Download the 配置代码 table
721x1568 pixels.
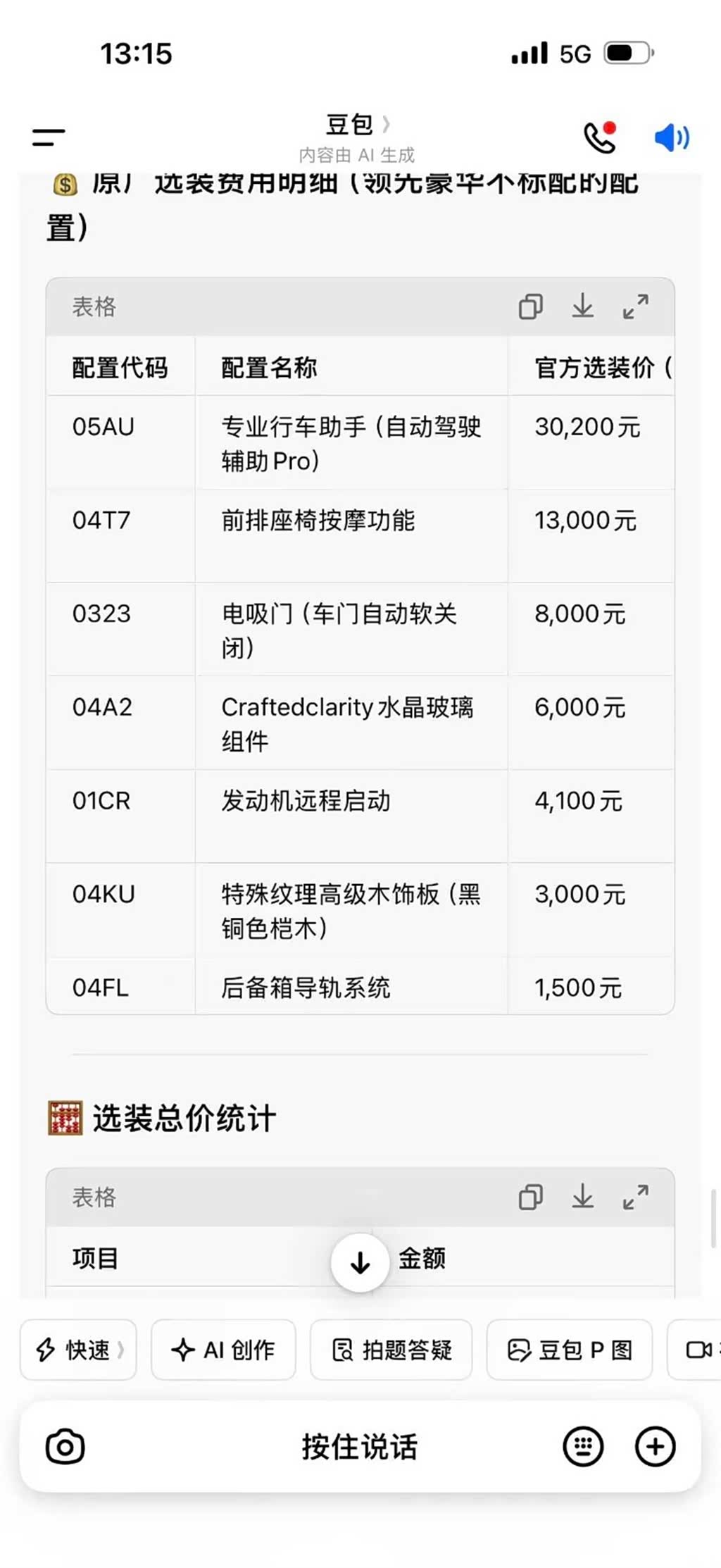(x=582, y=306)
